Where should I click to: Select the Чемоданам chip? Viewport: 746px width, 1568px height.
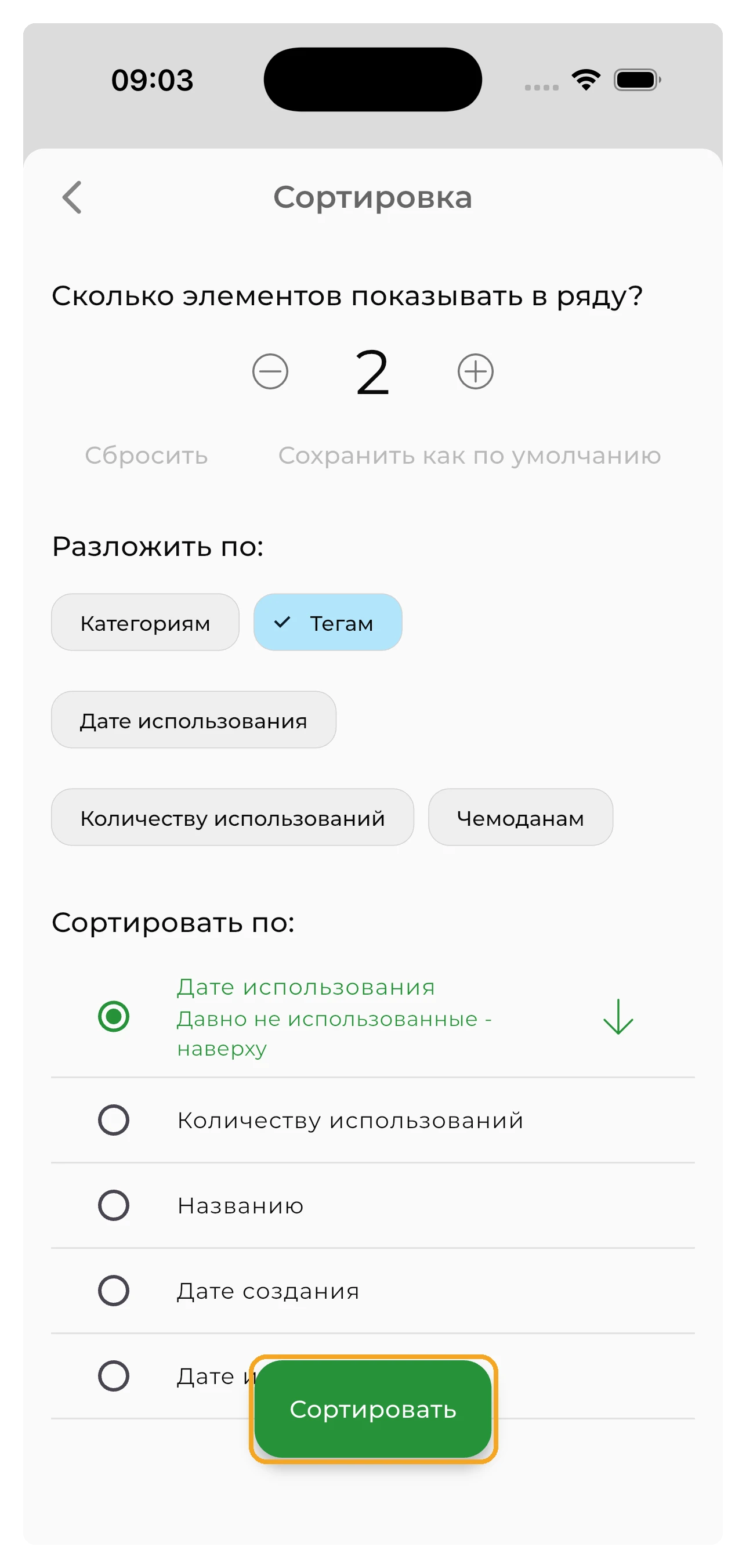pyautogui.click(x=520, y=818)
